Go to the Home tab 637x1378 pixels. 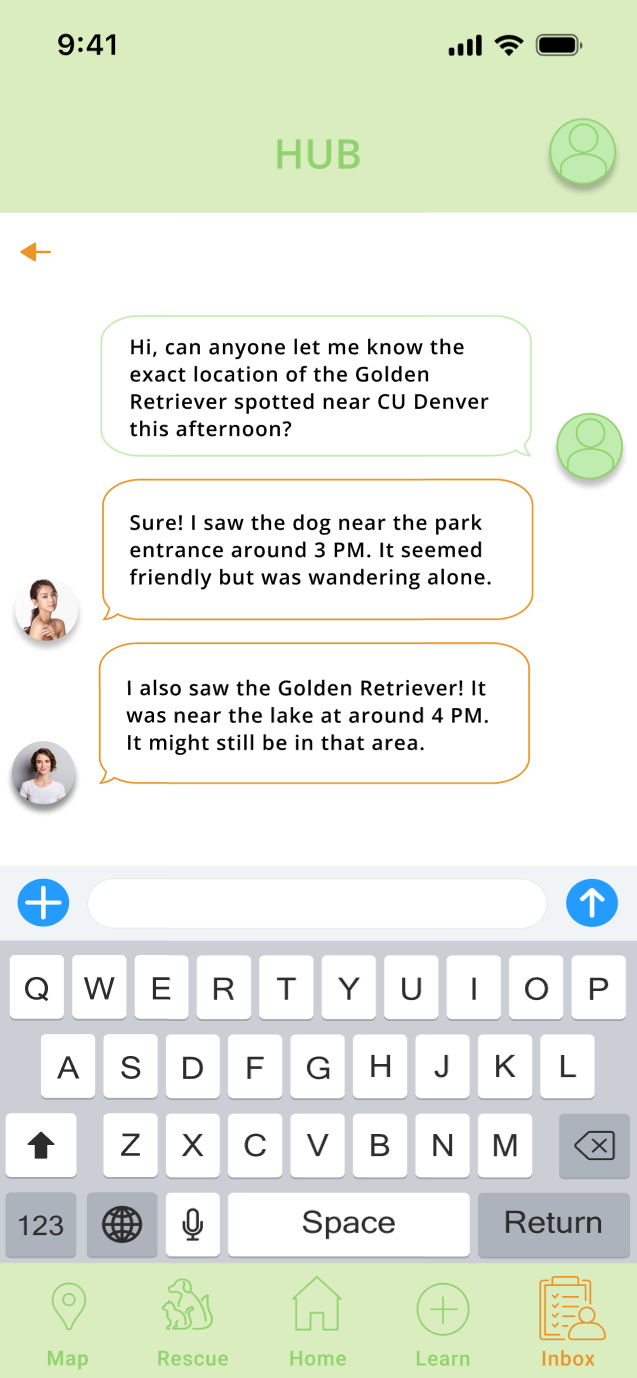coord(317,1322)
